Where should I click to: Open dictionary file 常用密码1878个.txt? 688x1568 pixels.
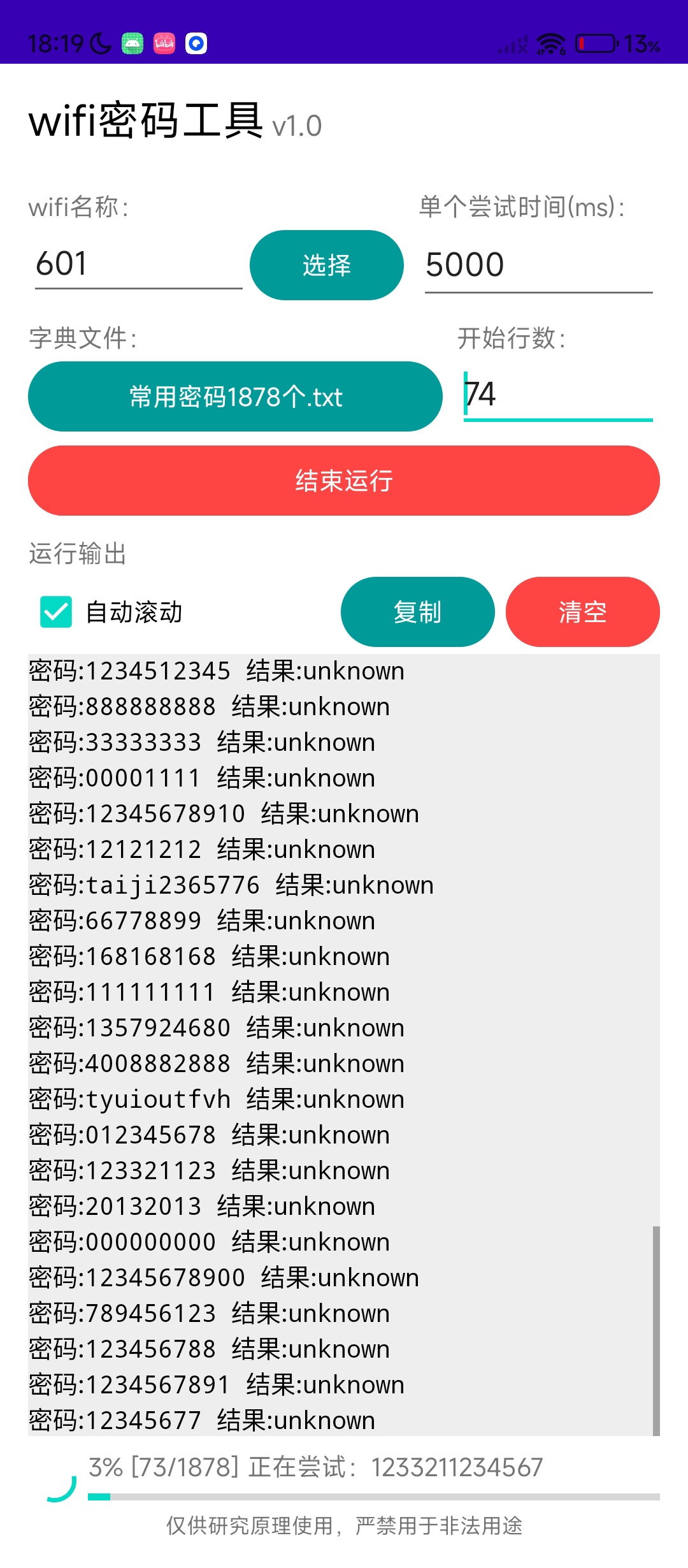[x=235, y=396]
